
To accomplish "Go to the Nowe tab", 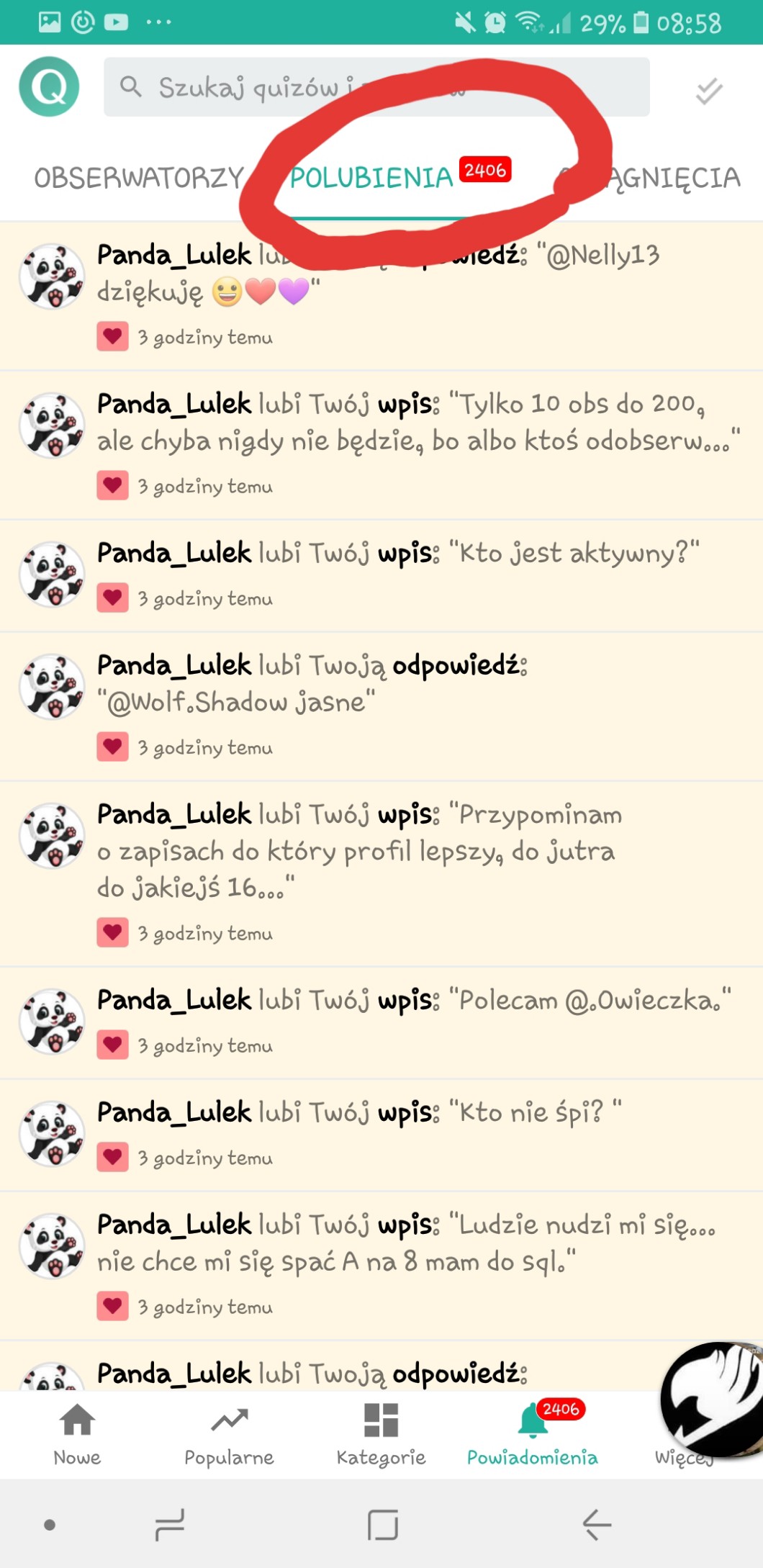I will pos(77,1434).
